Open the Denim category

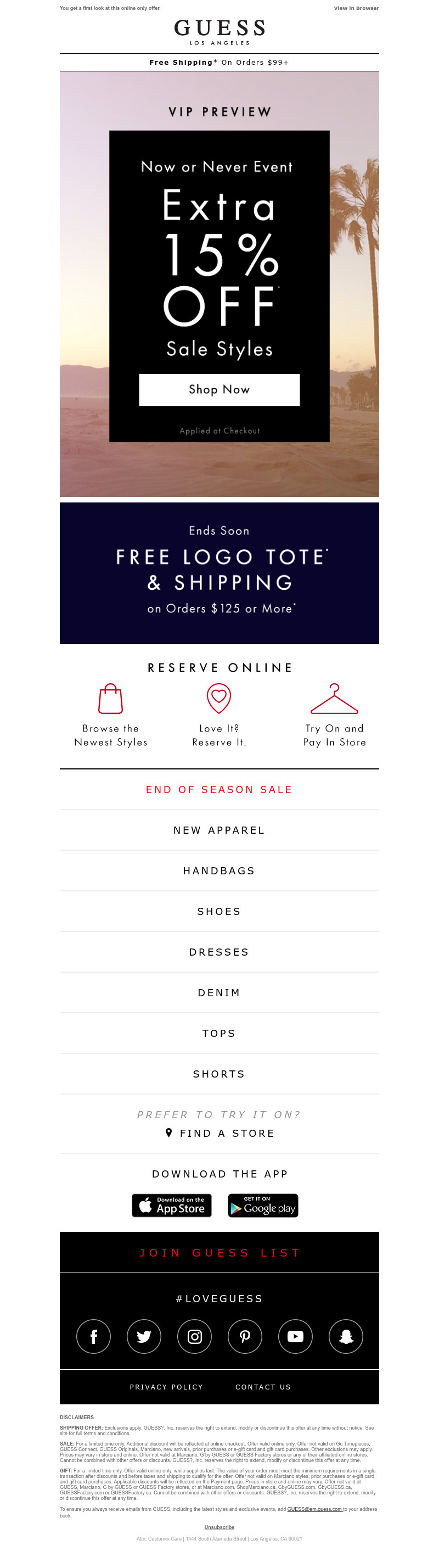[x=219, y=993]
